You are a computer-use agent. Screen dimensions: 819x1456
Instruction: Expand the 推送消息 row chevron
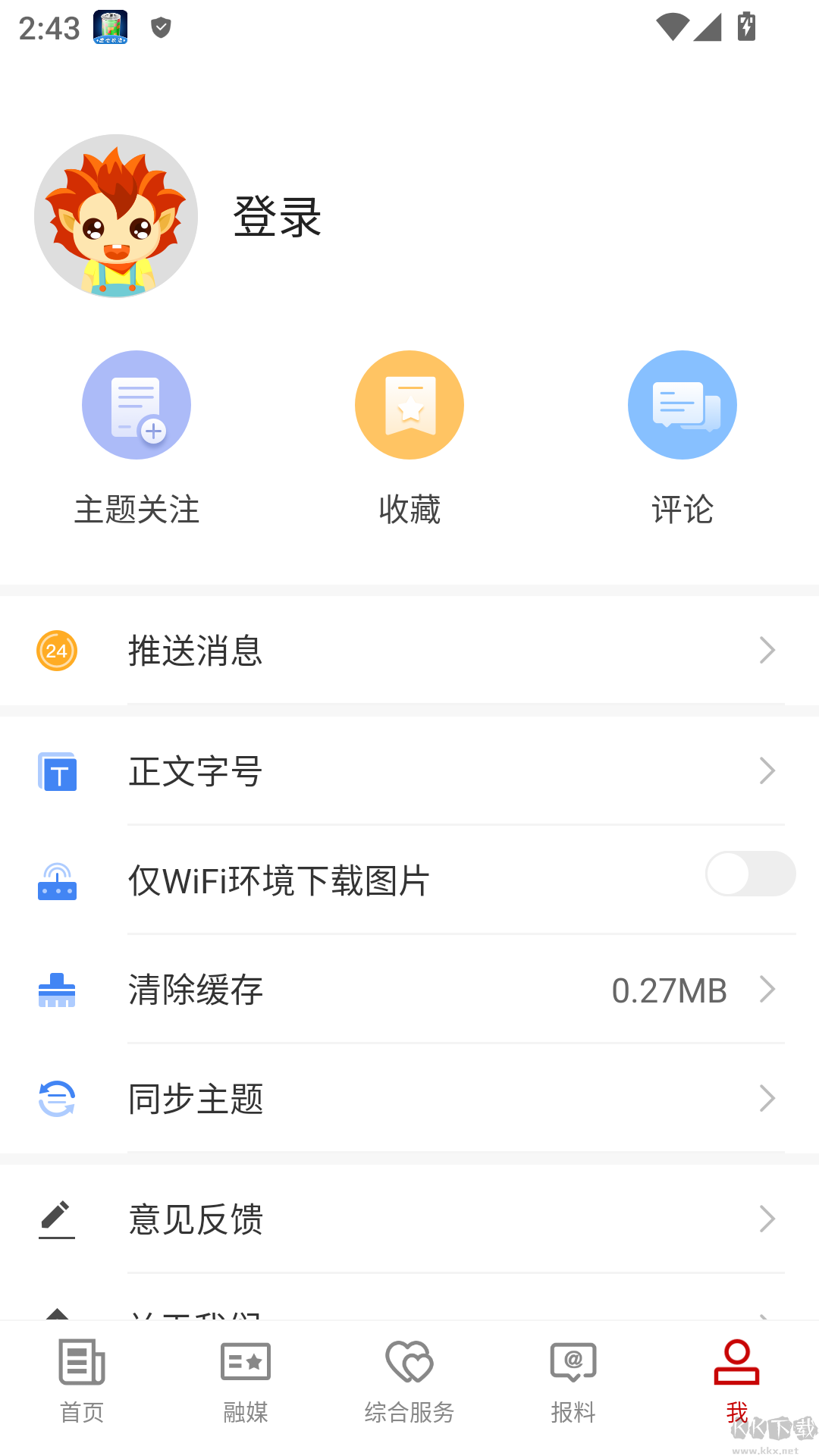coord(768,650)
